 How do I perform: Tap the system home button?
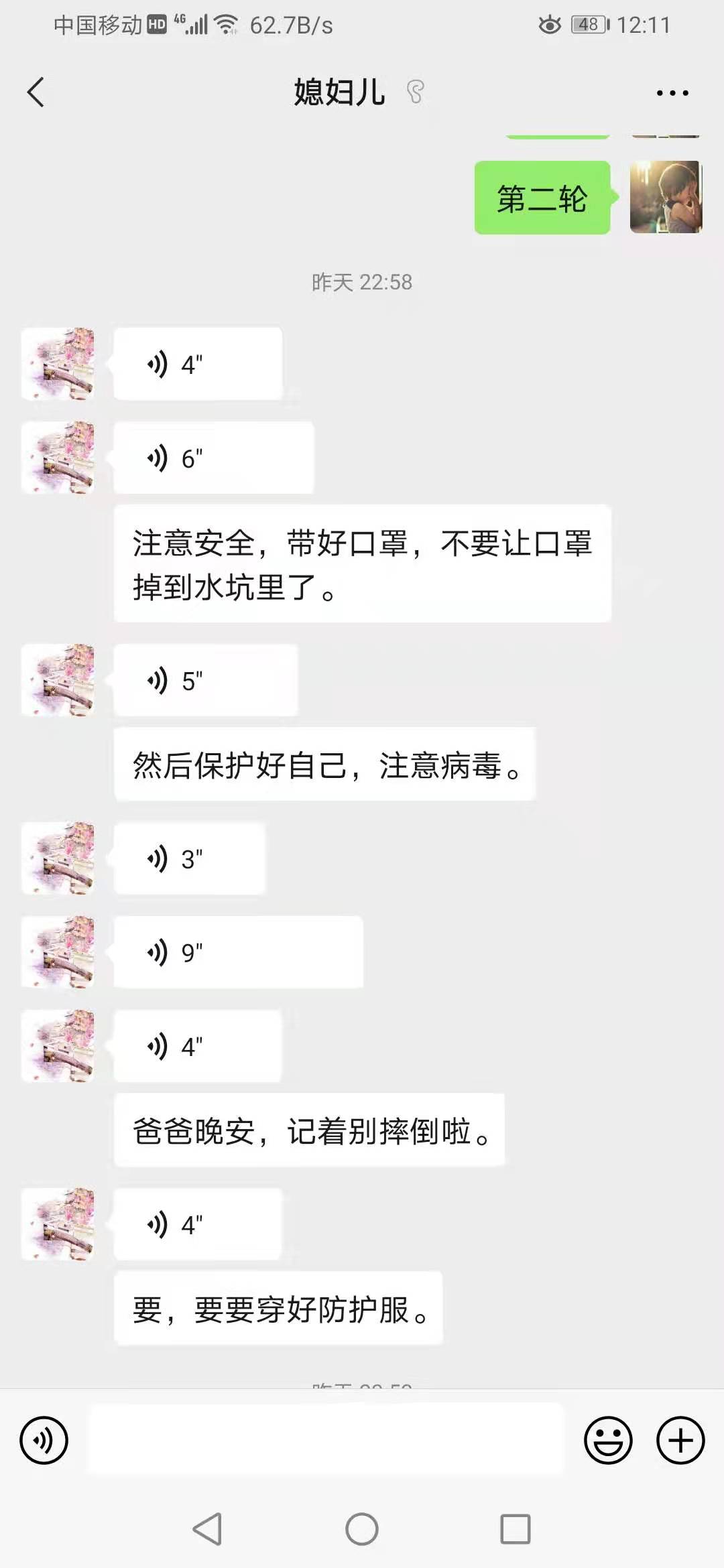coord(362,1530)
